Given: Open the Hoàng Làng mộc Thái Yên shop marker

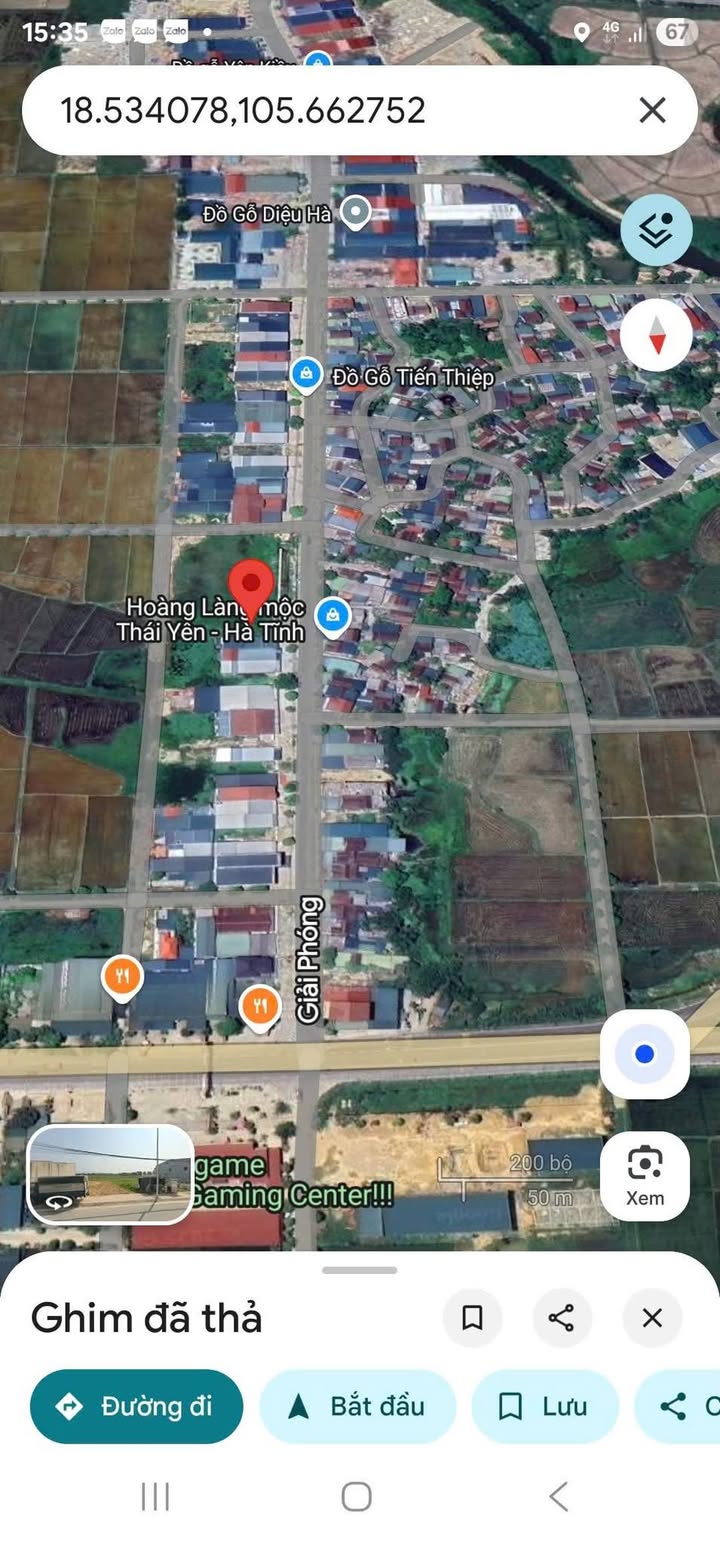Looking at the screenshot, I should click(x=332, y=615).
